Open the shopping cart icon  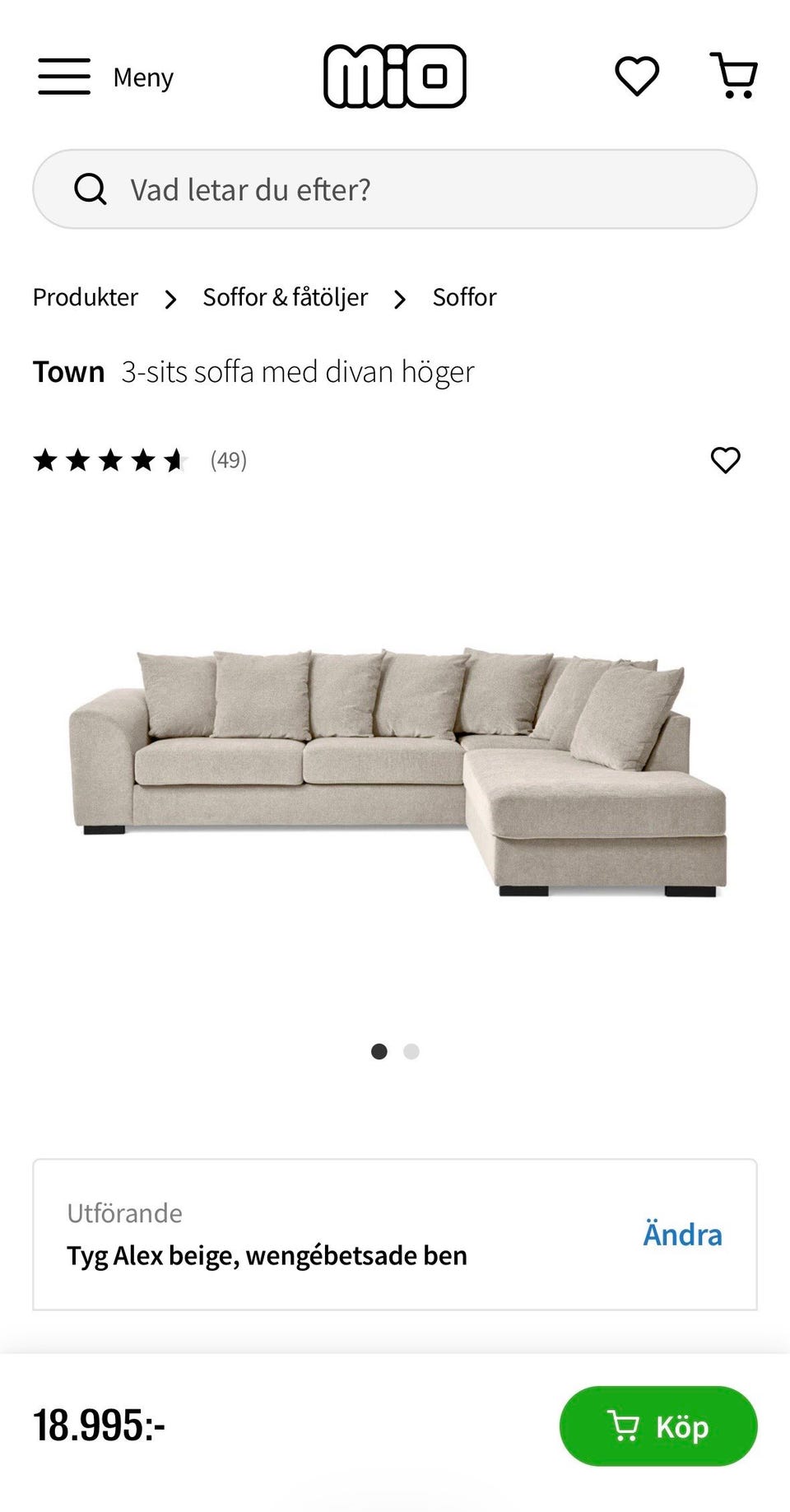(x=735, y=74)
